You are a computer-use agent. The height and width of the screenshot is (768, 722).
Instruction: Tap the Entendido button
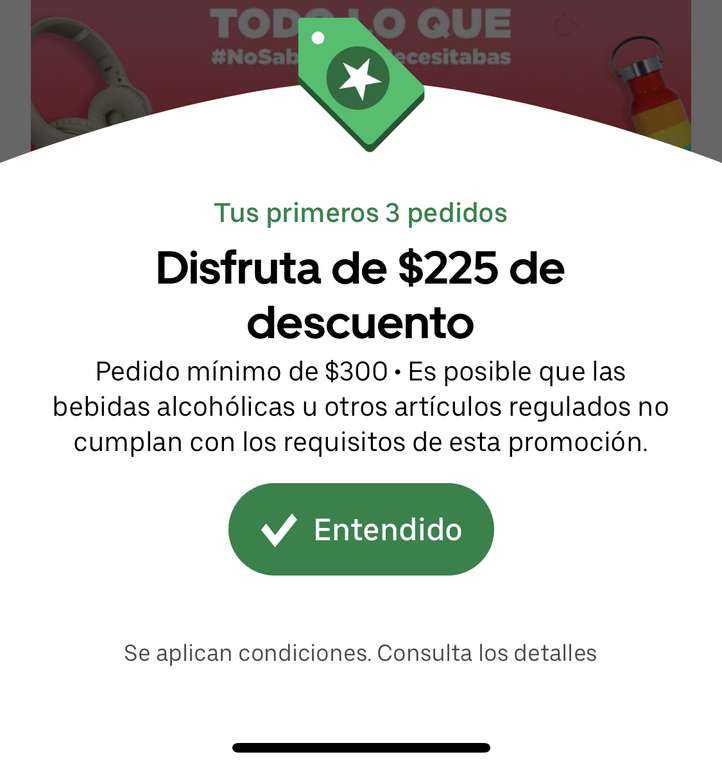(x=361, y=529)
